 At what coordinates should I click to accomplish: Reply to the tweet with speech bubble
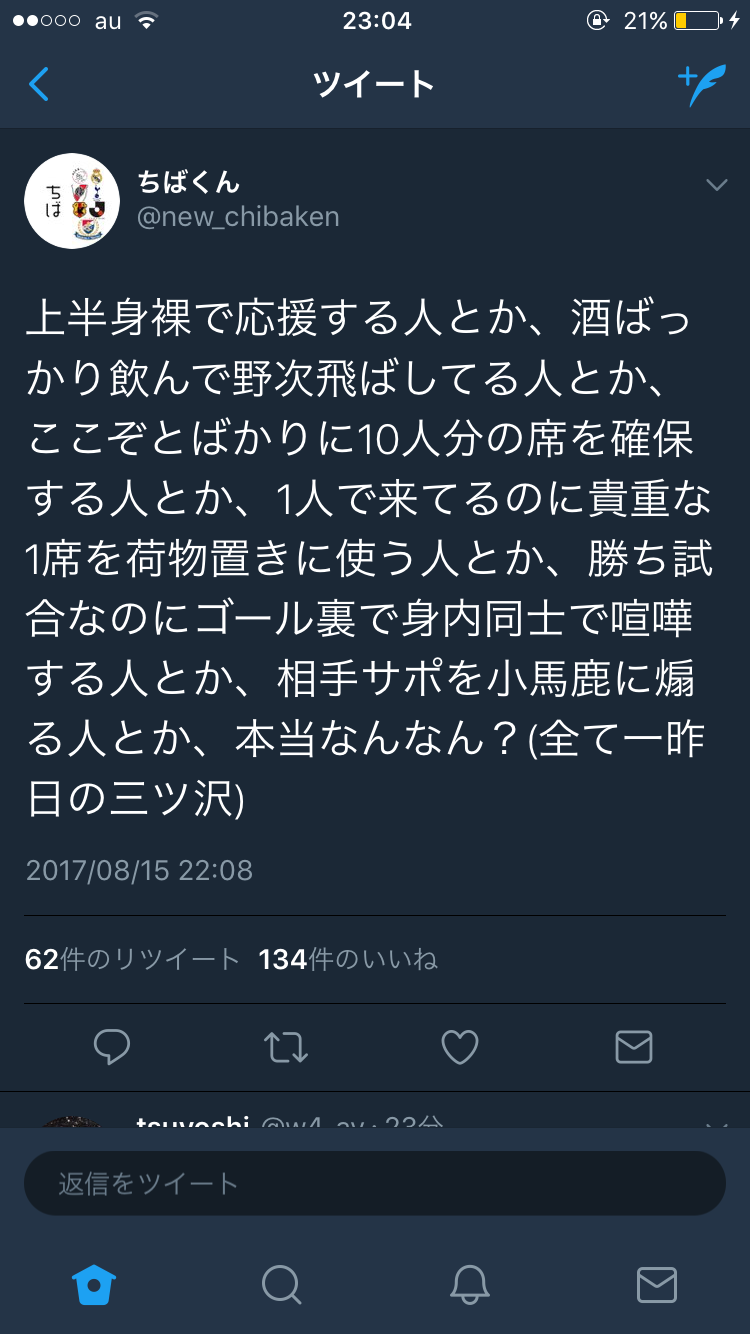[x=112, y=1047]
